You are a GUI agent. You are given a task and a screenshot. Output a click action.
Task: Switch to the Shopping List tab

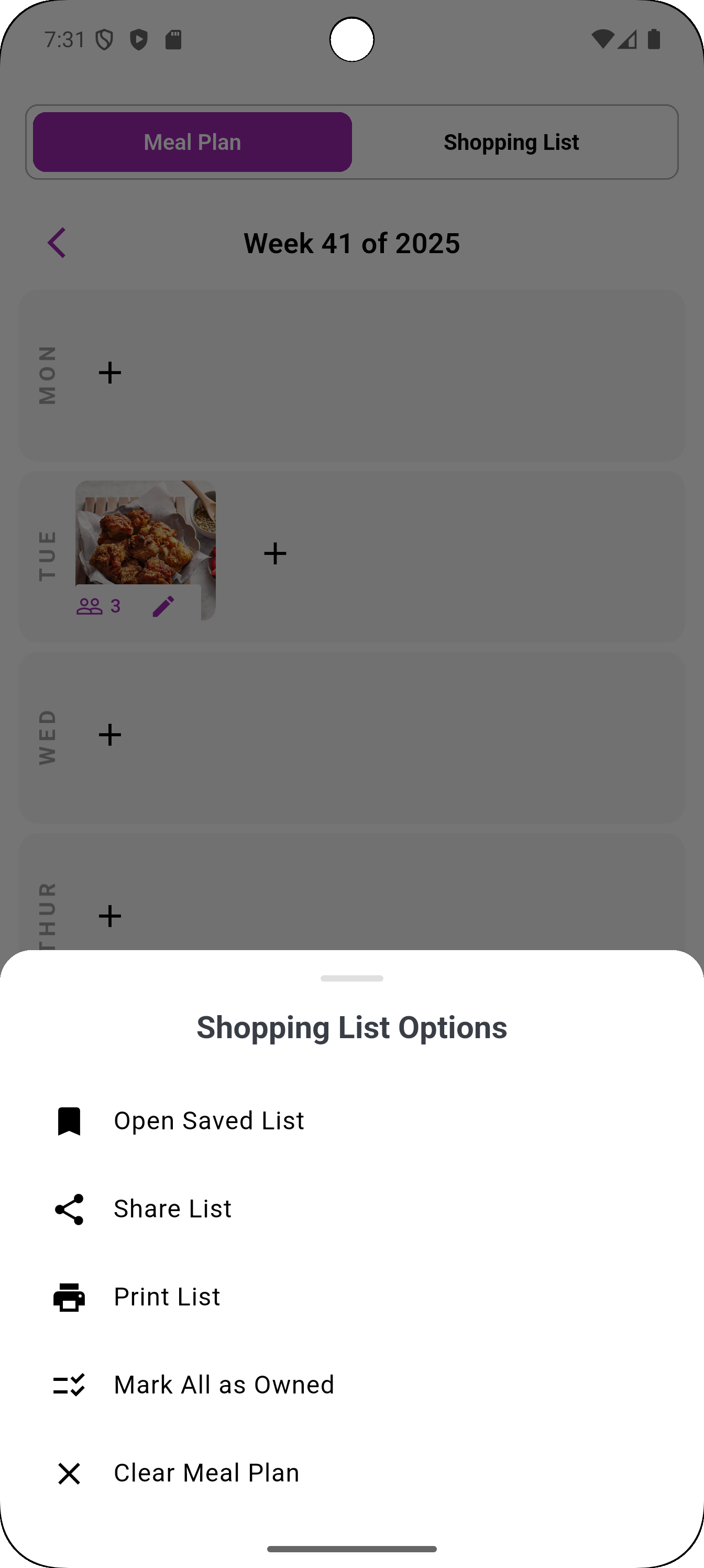coord(511,142)
